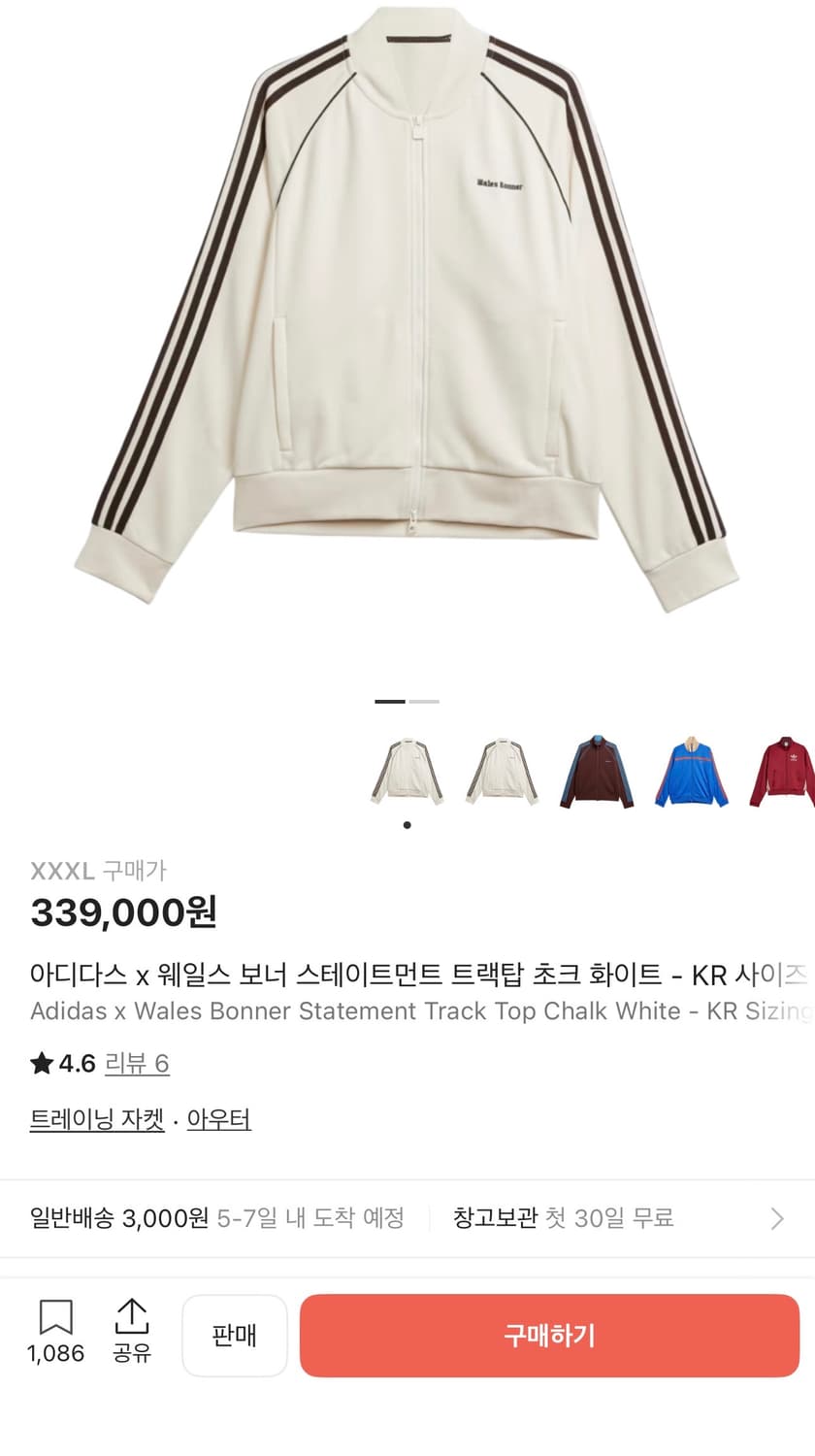The height and width of the screenshot is (1456, 815).
Task: Open the XXXL size selector
Action: click(x=60, y=871)
